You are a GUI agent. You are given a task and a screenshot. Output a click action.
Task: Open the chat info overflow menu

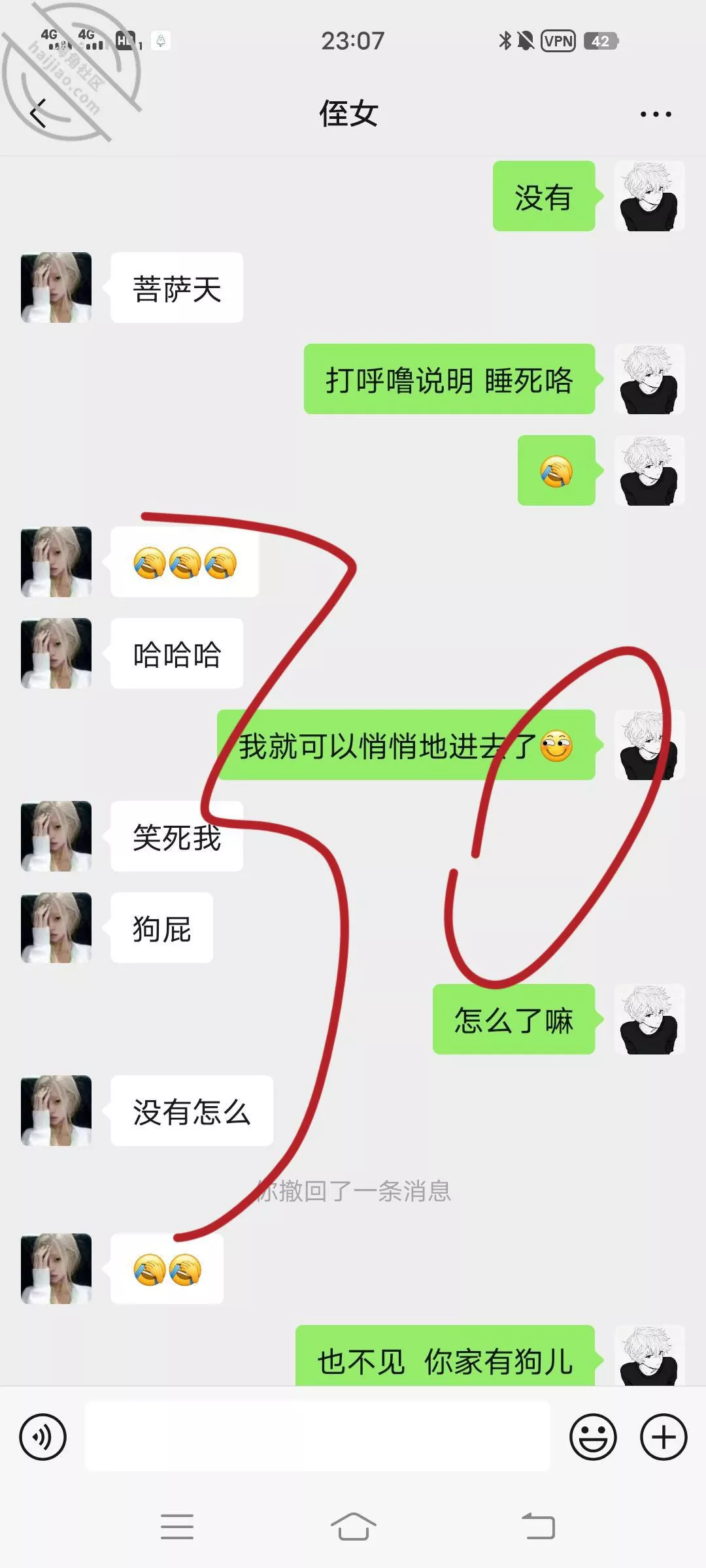point(655,114)
